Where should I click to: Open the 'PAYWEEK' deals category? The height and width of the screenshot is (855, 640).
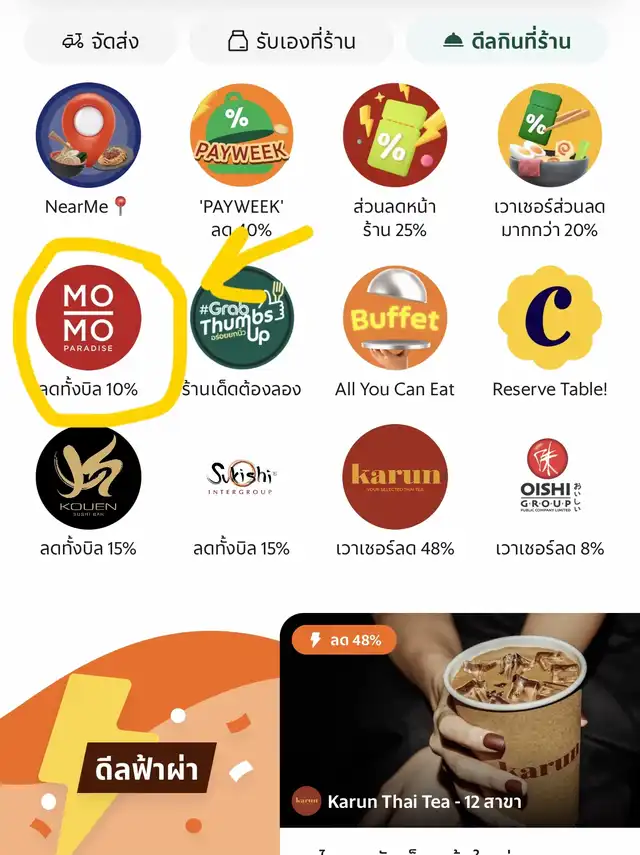point(241,135)
